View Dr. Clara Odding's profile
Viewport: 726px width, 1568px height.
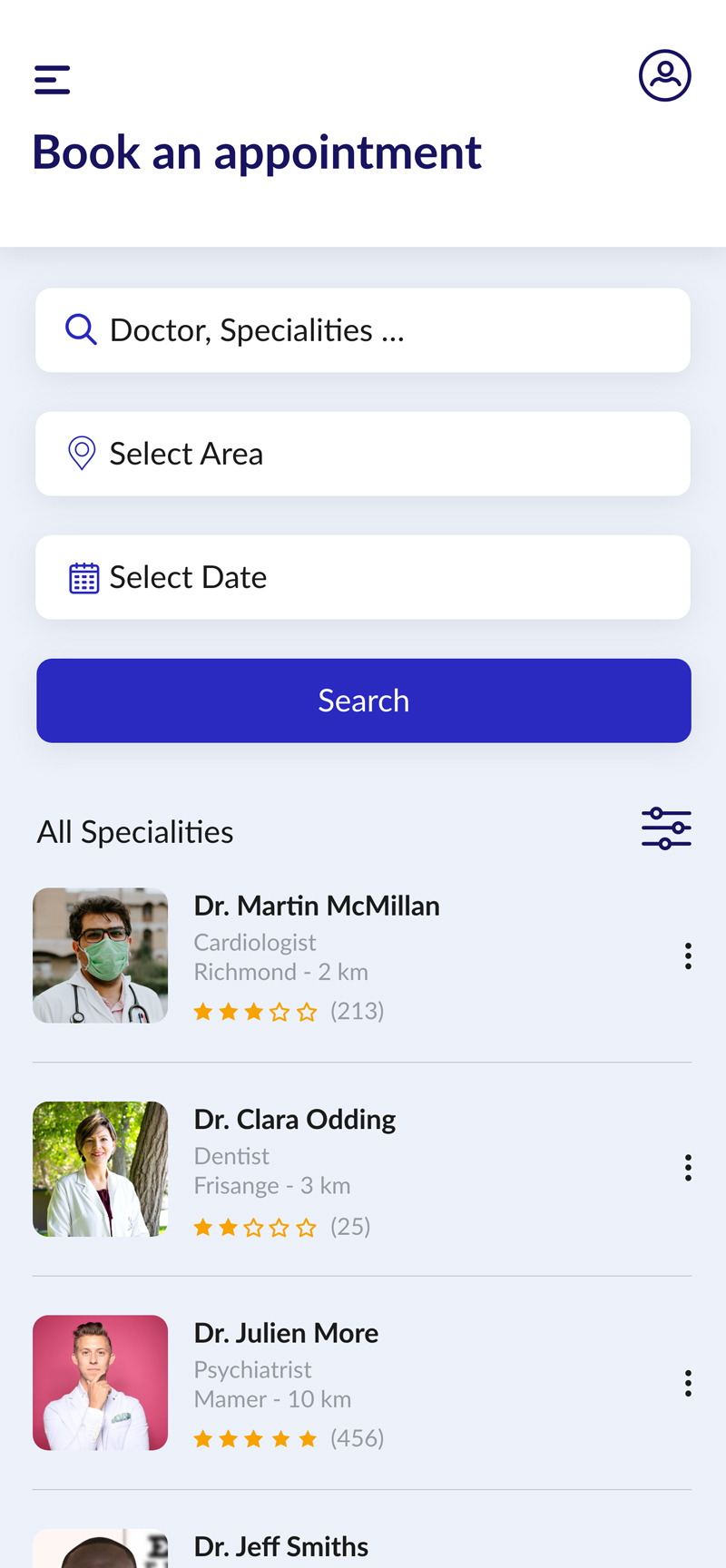(362, 1169)
